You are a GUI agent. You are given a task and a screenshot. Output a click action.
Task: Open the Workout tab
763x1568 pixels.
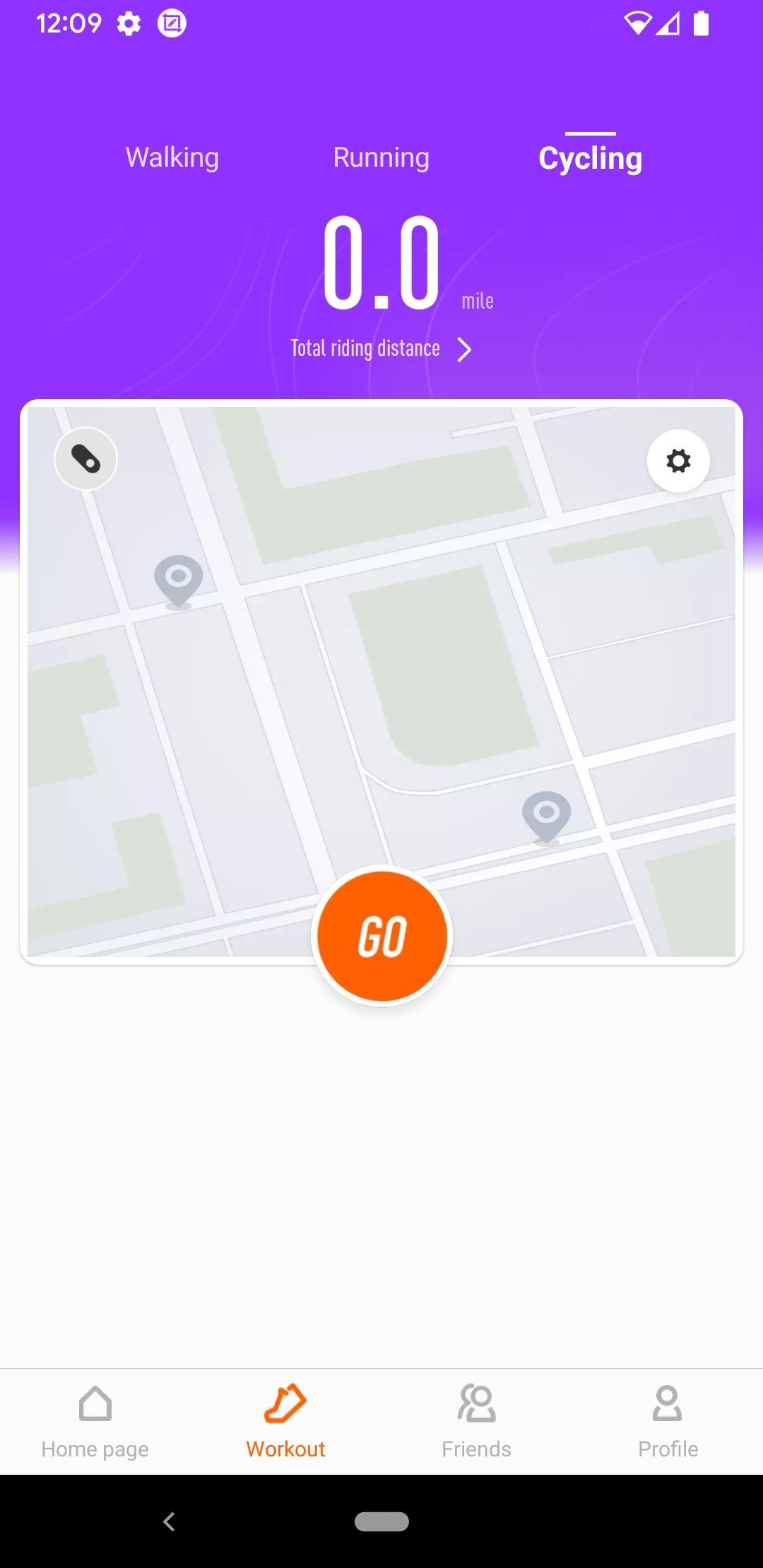pos(285,1421)
